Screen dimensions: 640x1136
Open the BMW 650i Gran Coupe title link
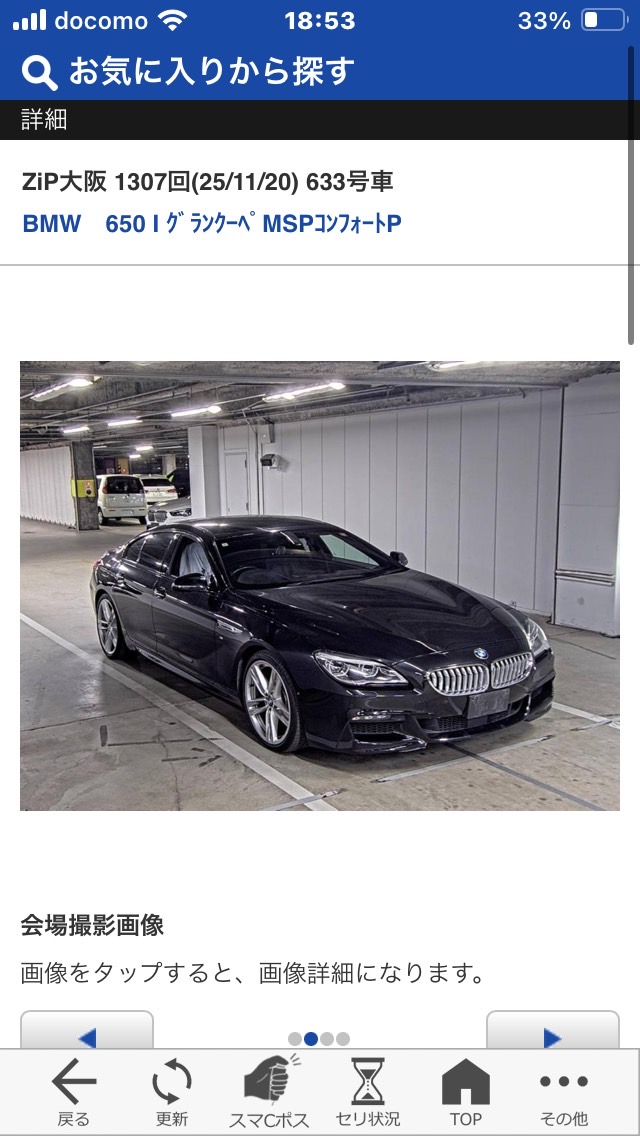click(x=212, y=223)
